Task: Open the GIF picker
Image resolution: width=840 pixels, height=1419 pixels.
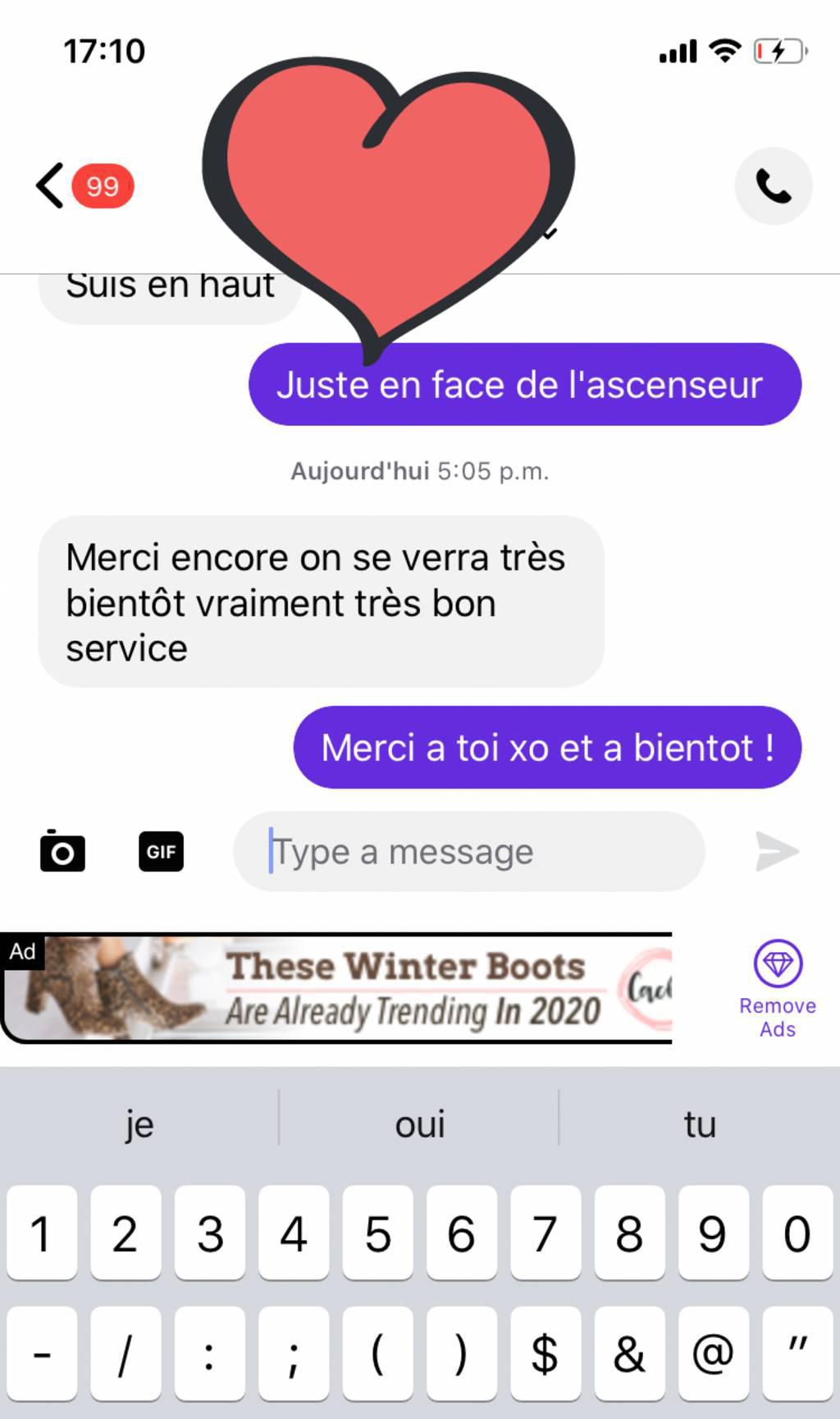Action: (x=161, y=851)
